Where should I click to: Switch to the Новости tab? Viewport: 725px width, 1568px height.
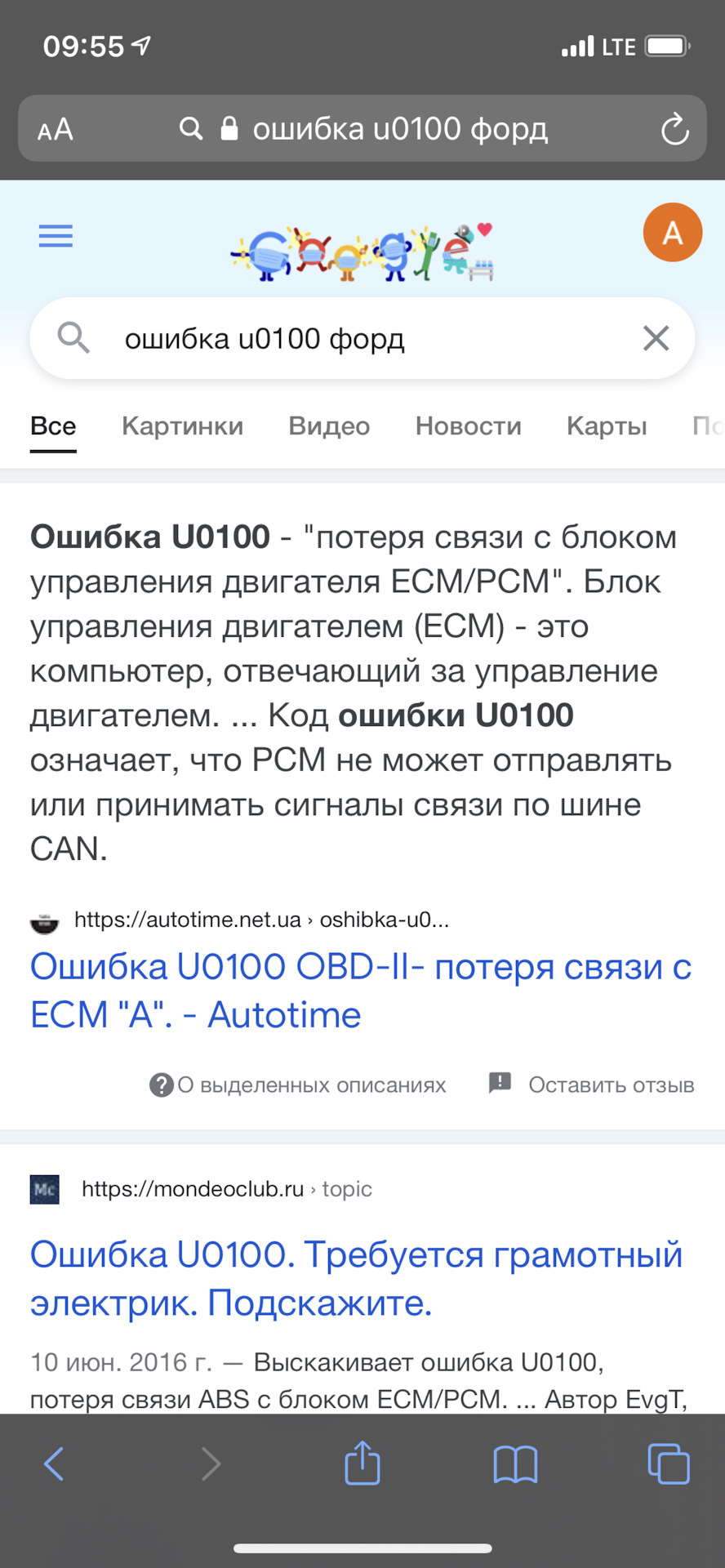tap(468, 425)
